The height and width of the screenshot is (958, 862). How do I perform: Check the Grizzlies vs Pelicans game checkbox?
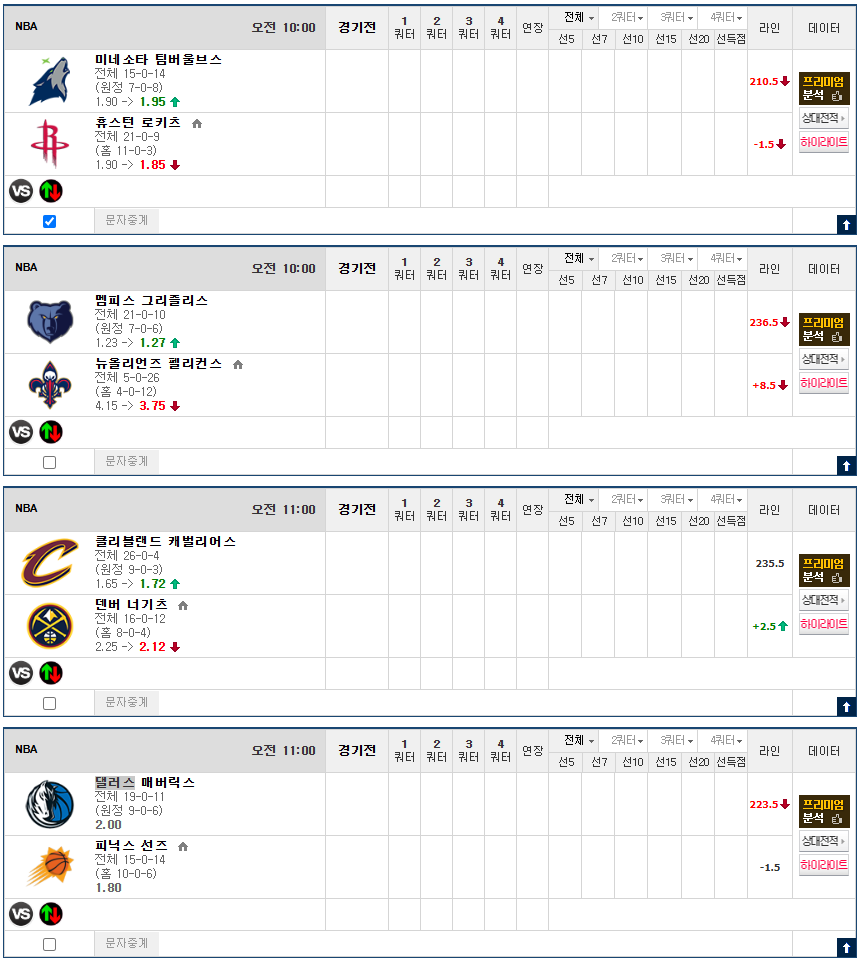tap(50, 462)
